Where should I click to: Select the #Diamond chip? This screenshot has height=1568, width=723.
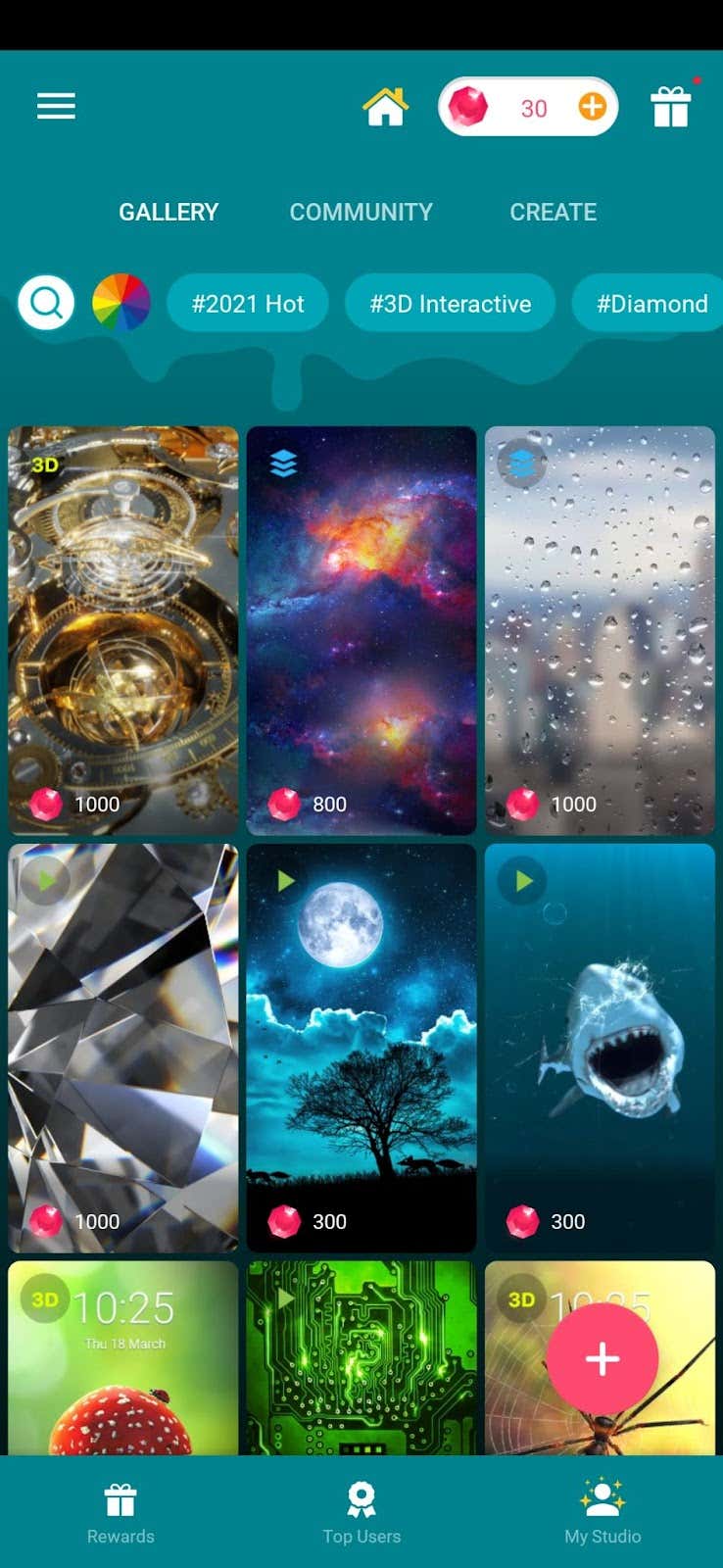pos(651,304)
